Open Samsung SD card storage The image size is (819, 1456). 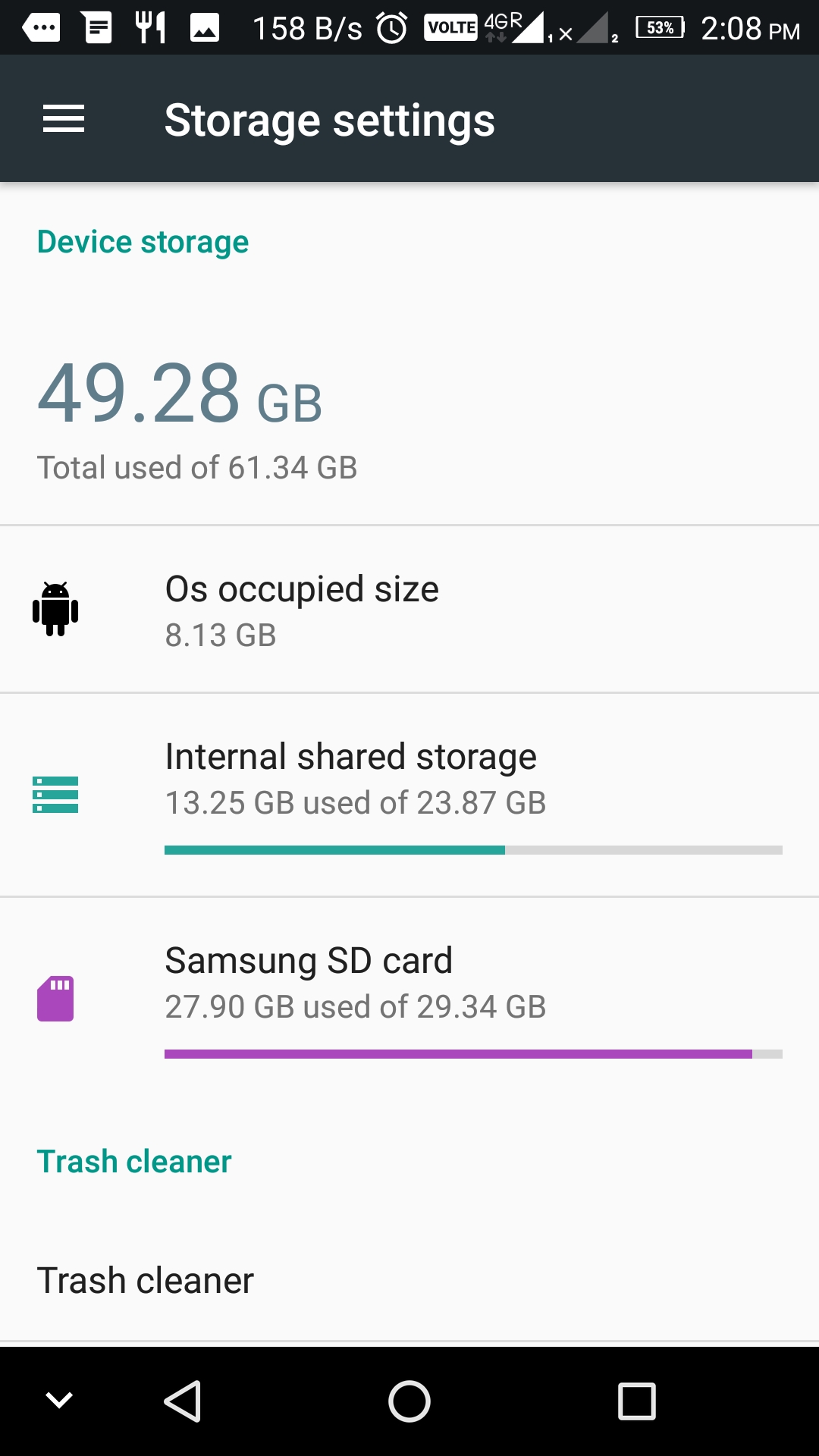point(409,999)
